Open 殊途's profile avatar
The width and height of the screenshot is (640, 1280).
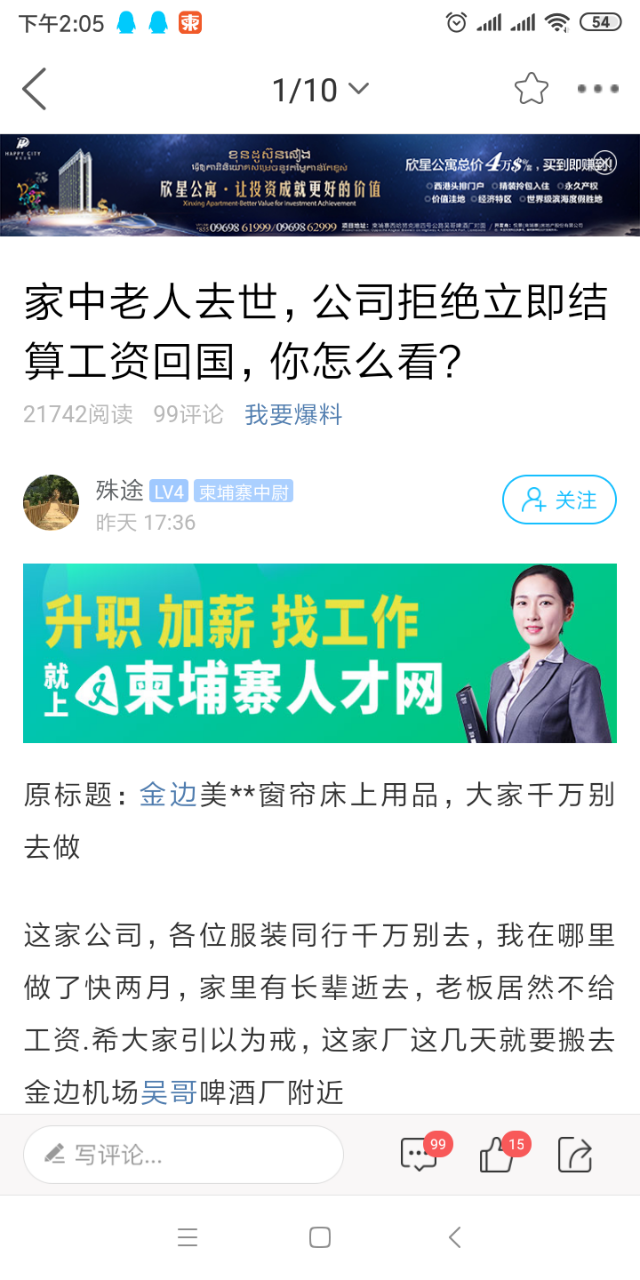click(x=51, y=503)
